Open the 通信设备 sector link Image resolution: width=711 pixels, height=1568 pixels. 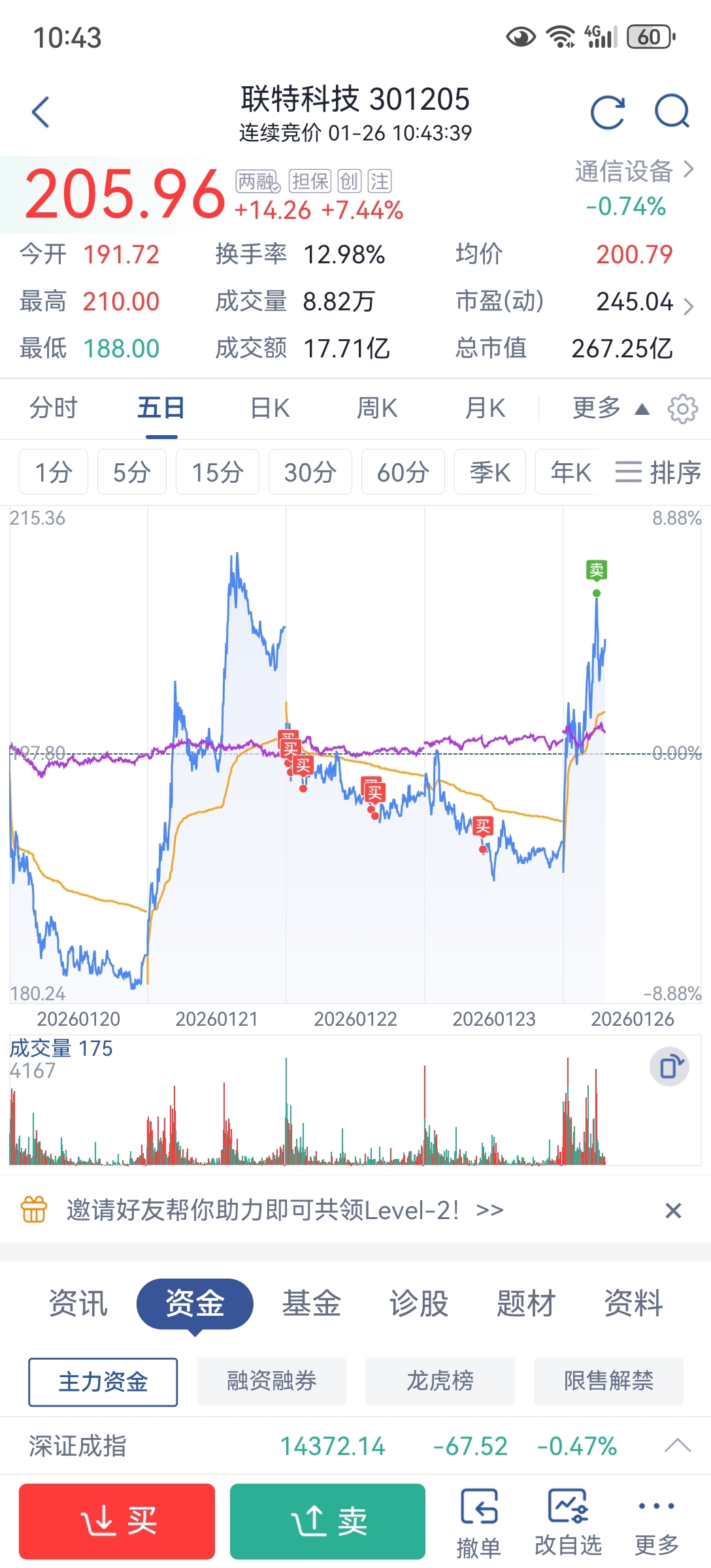point(633,171)
